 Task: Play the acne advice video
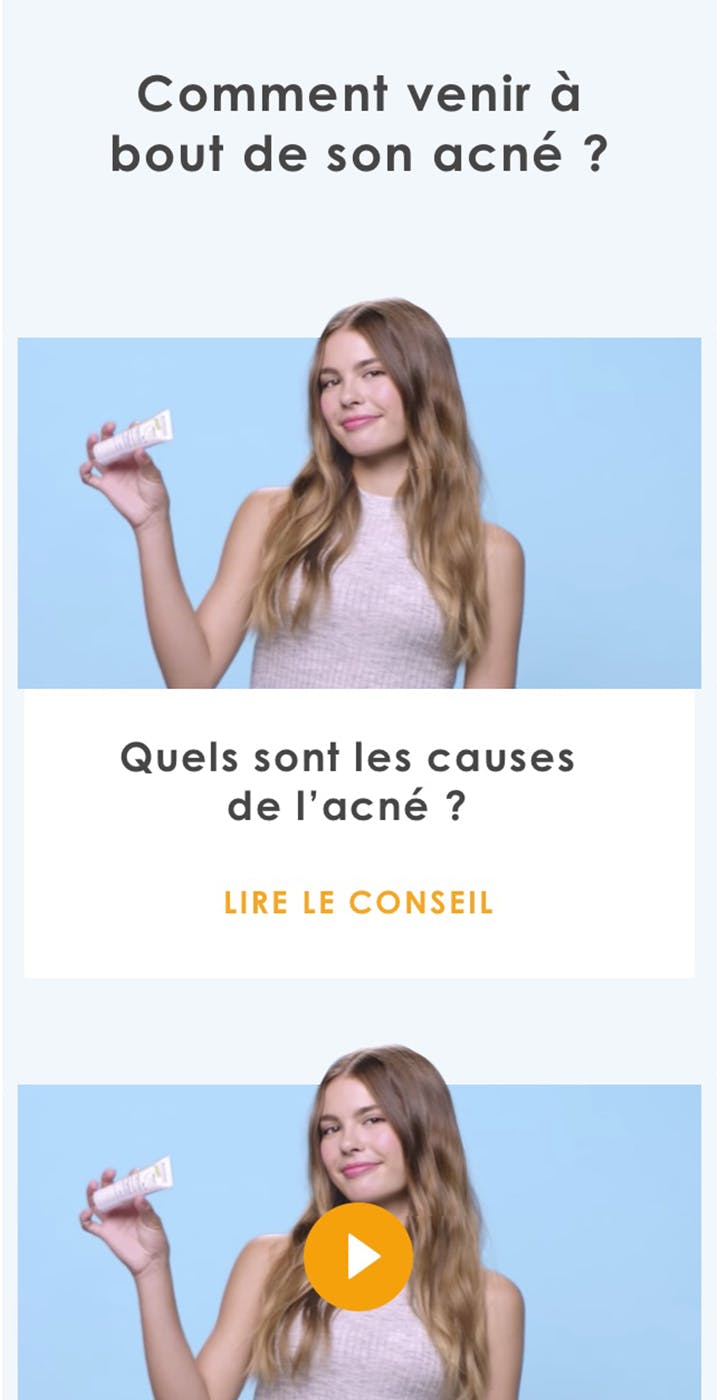click(x=358, y=1256)
